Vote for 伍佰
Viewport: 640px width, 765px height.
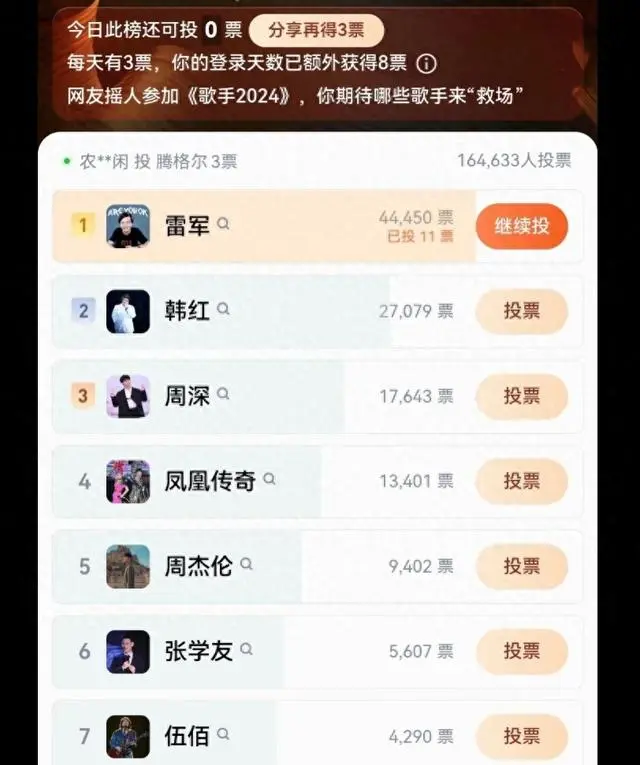521,736
